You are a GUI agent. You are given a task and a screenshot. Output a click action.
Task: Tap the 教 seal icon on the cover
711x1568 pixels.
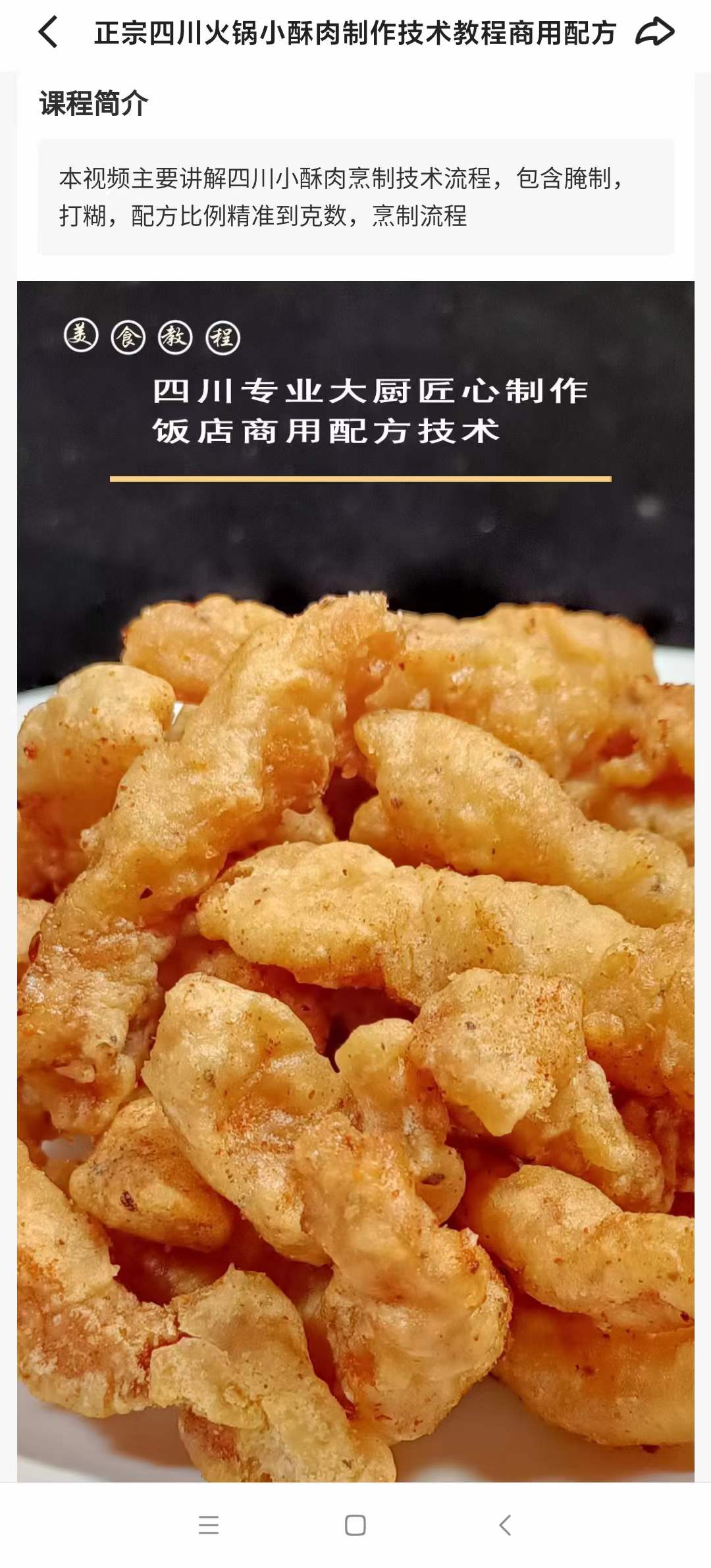(x=173, y=336)
